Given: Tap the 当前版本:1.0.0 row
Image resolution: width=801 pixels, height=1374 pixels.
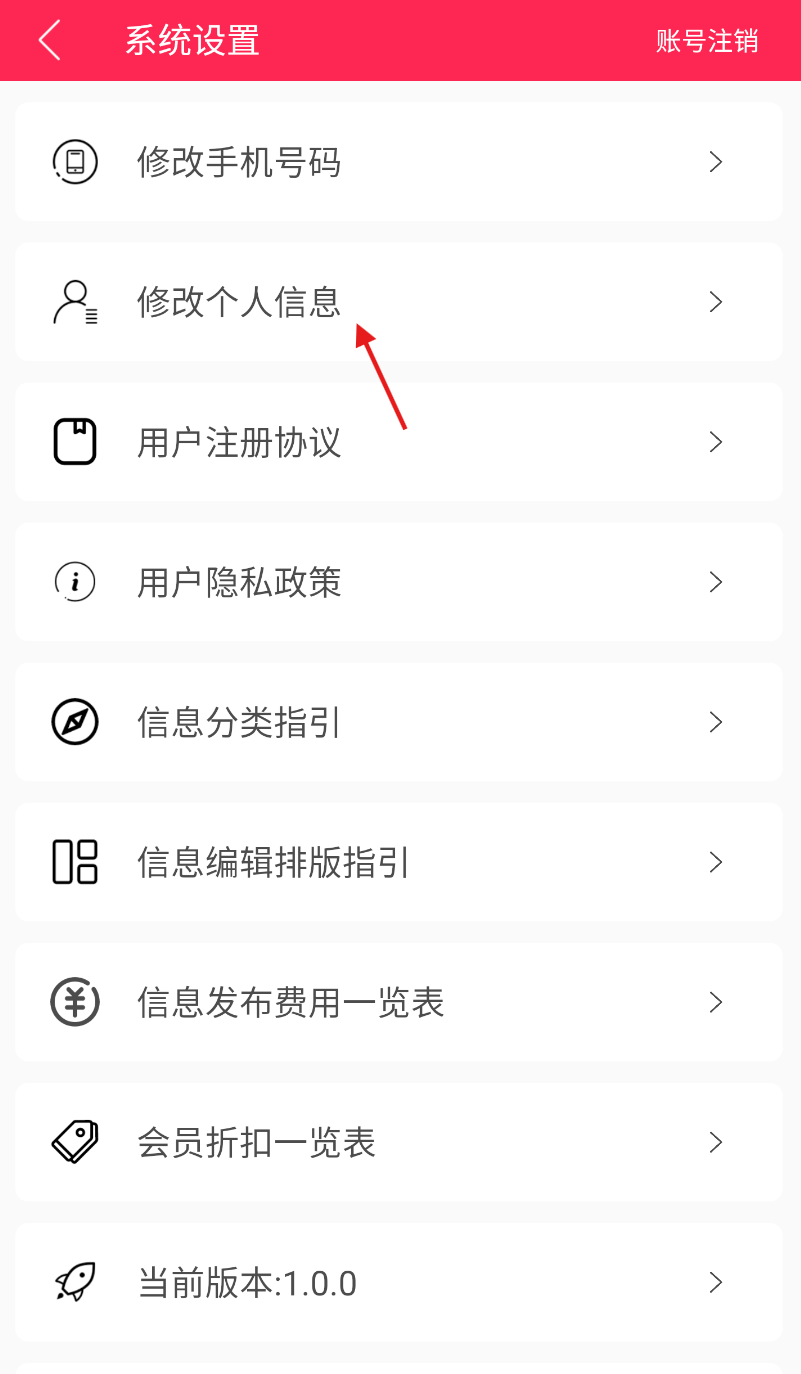Looking at the screenshot, I should pos(399,1281).
